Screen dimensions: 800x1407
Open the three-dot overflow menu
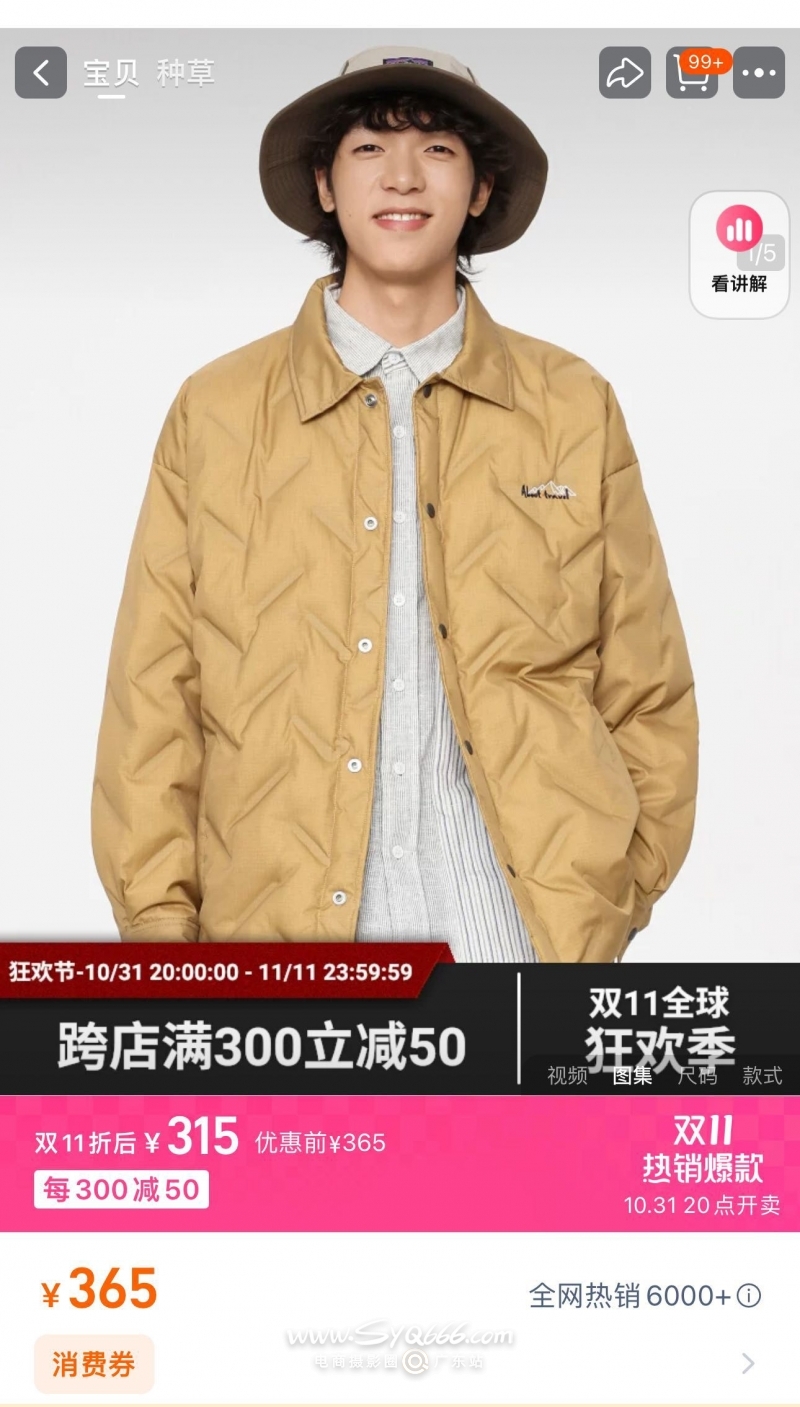coord(759,73)
